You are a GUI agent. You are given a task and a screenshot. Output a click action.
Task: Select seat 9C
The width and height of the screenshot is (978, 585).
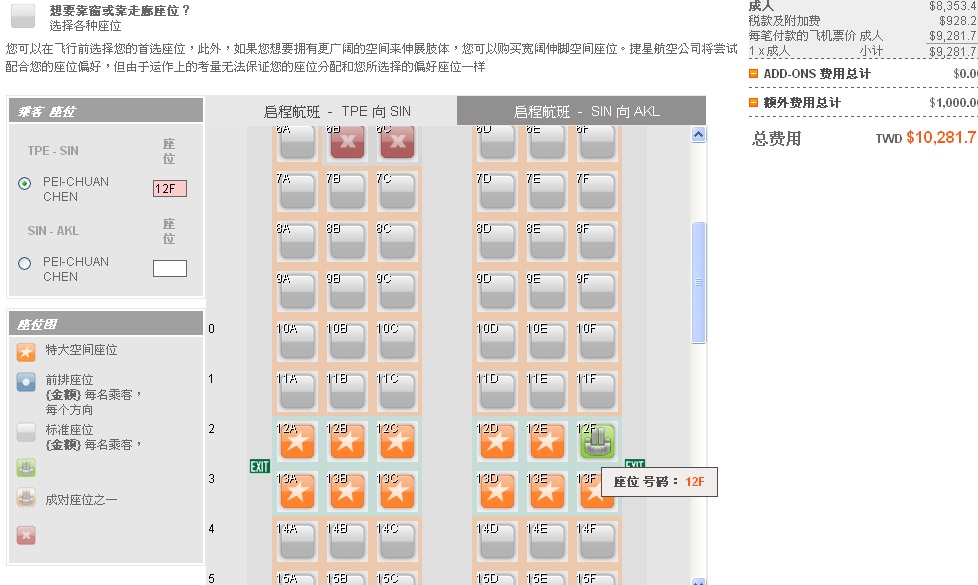(x=397, y=290)
